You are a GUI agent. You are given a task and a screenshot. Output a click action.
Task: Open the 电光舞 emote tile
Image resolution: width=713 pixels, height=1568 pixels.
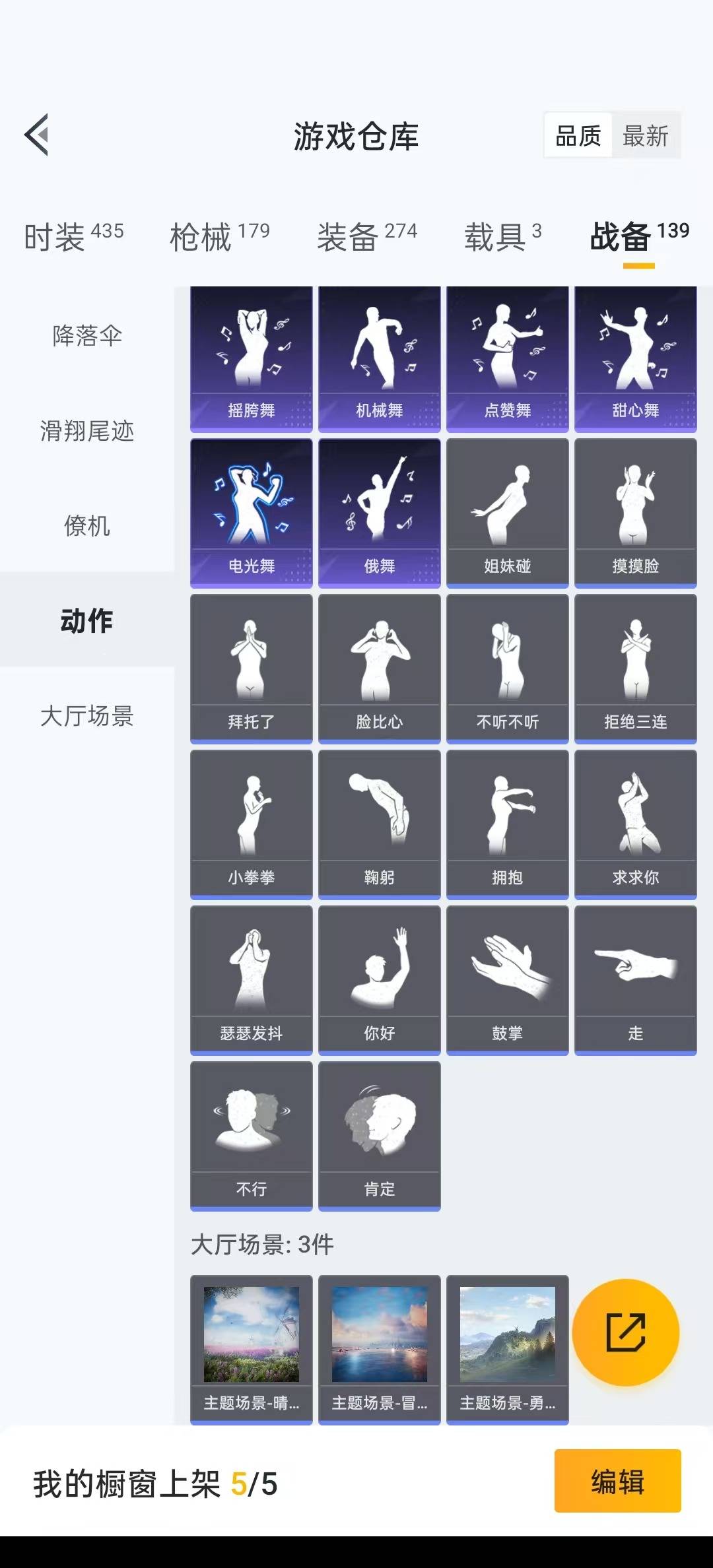coord(251,513)
